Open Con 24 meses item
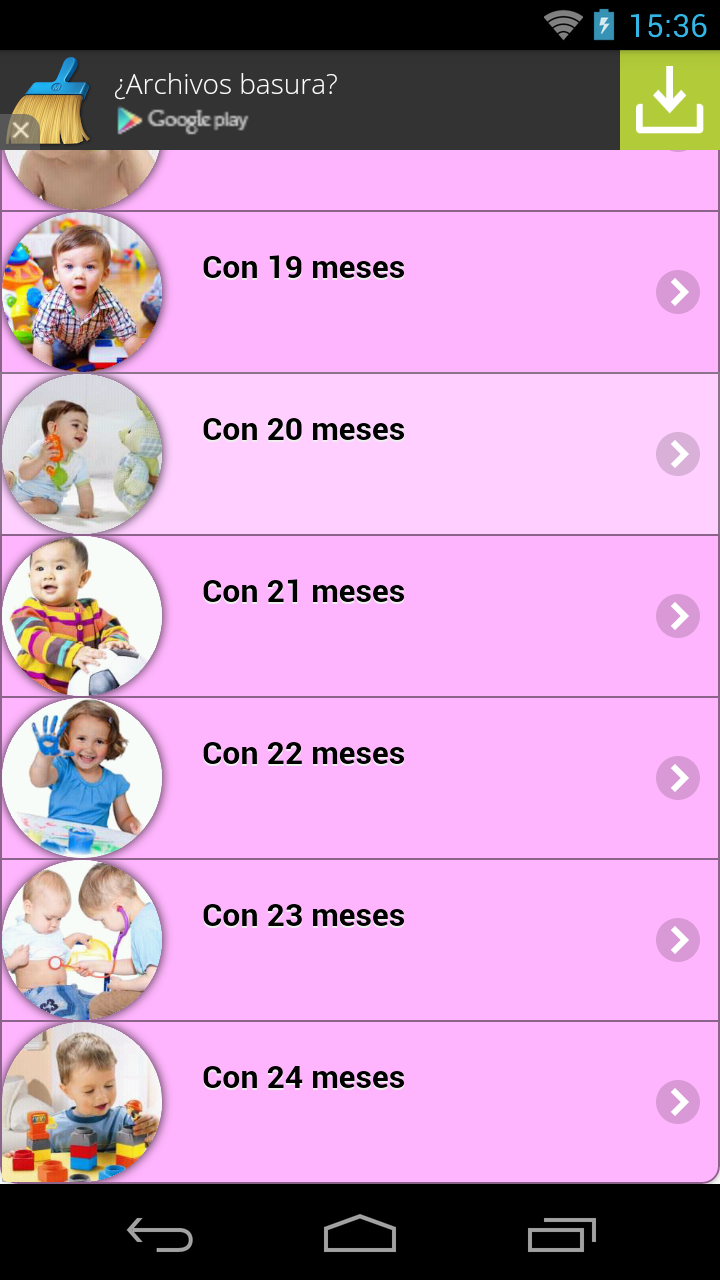 coord(360,1101)
